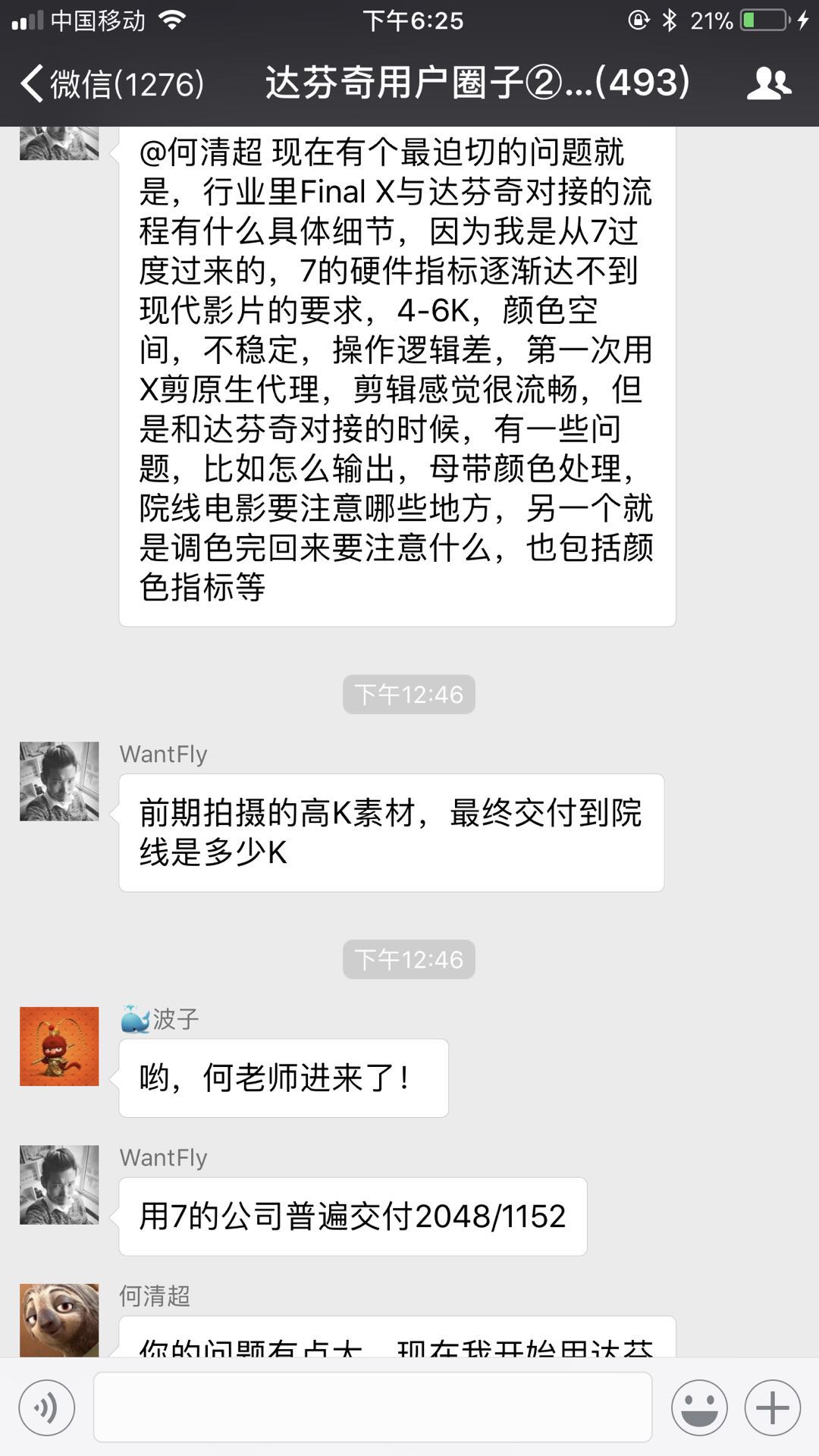Open 何清超's profile avatar
This screenshot has width=819, height=1456.
pos(59,1319)
